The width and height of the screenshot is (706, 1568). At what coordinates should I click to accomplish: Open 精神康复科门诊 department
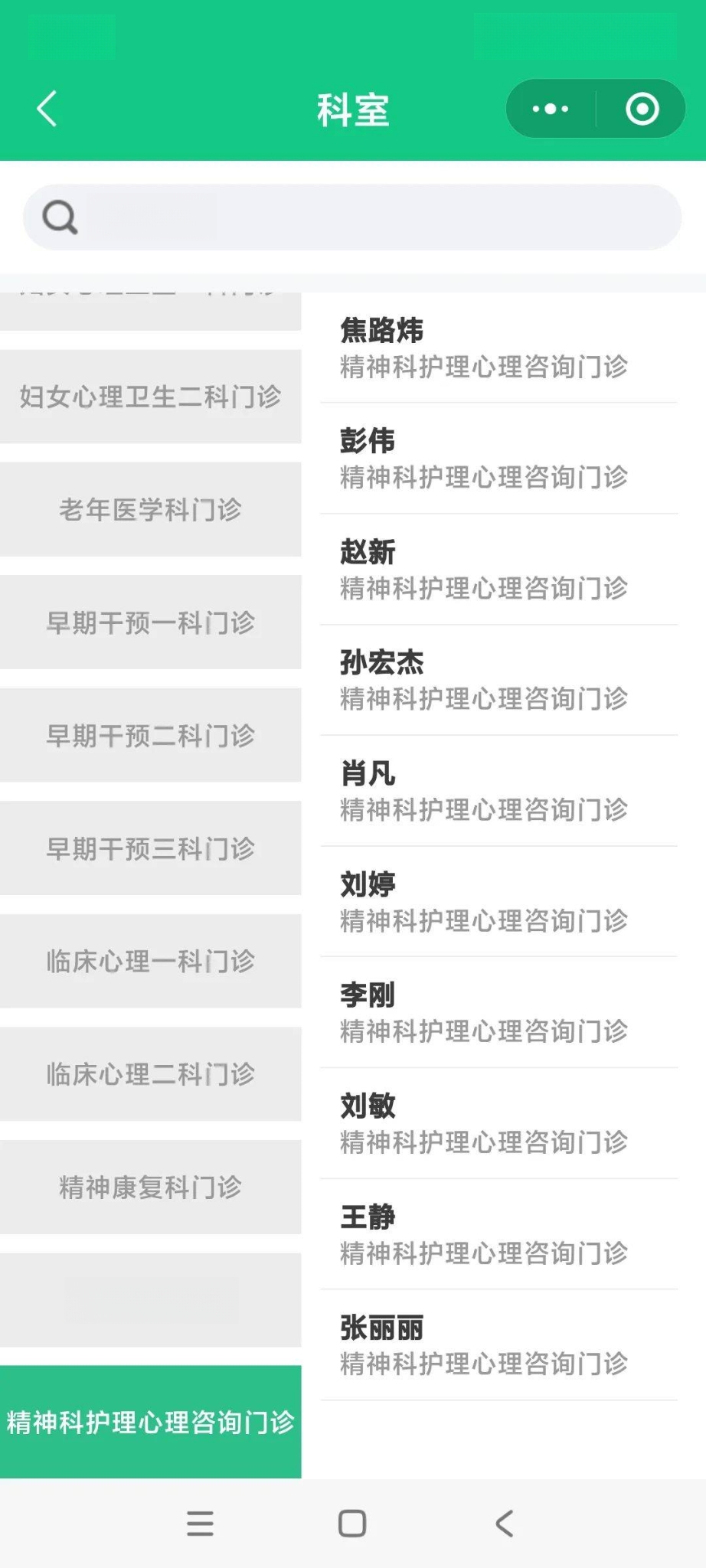(x=150, y=1187)
